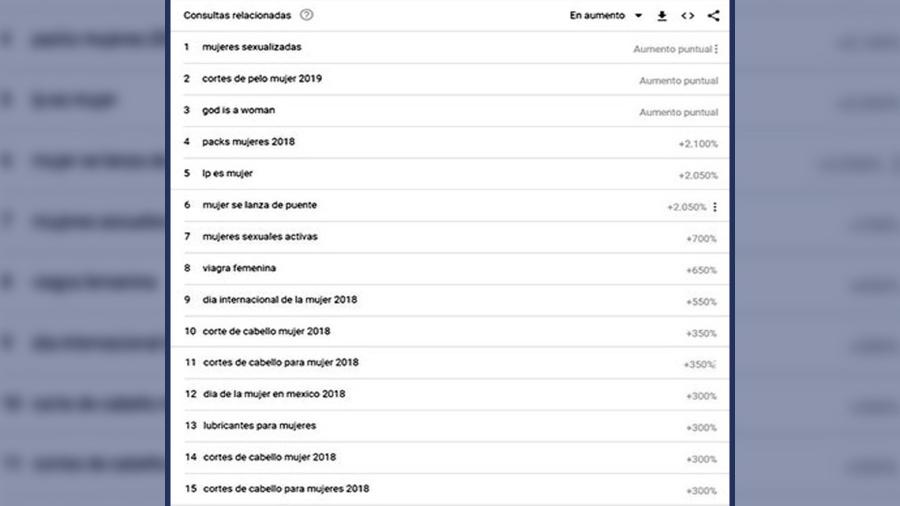Viewport: 900px width, 506px height.
Task: Open the embed code icon
Action: click(688, 15)
